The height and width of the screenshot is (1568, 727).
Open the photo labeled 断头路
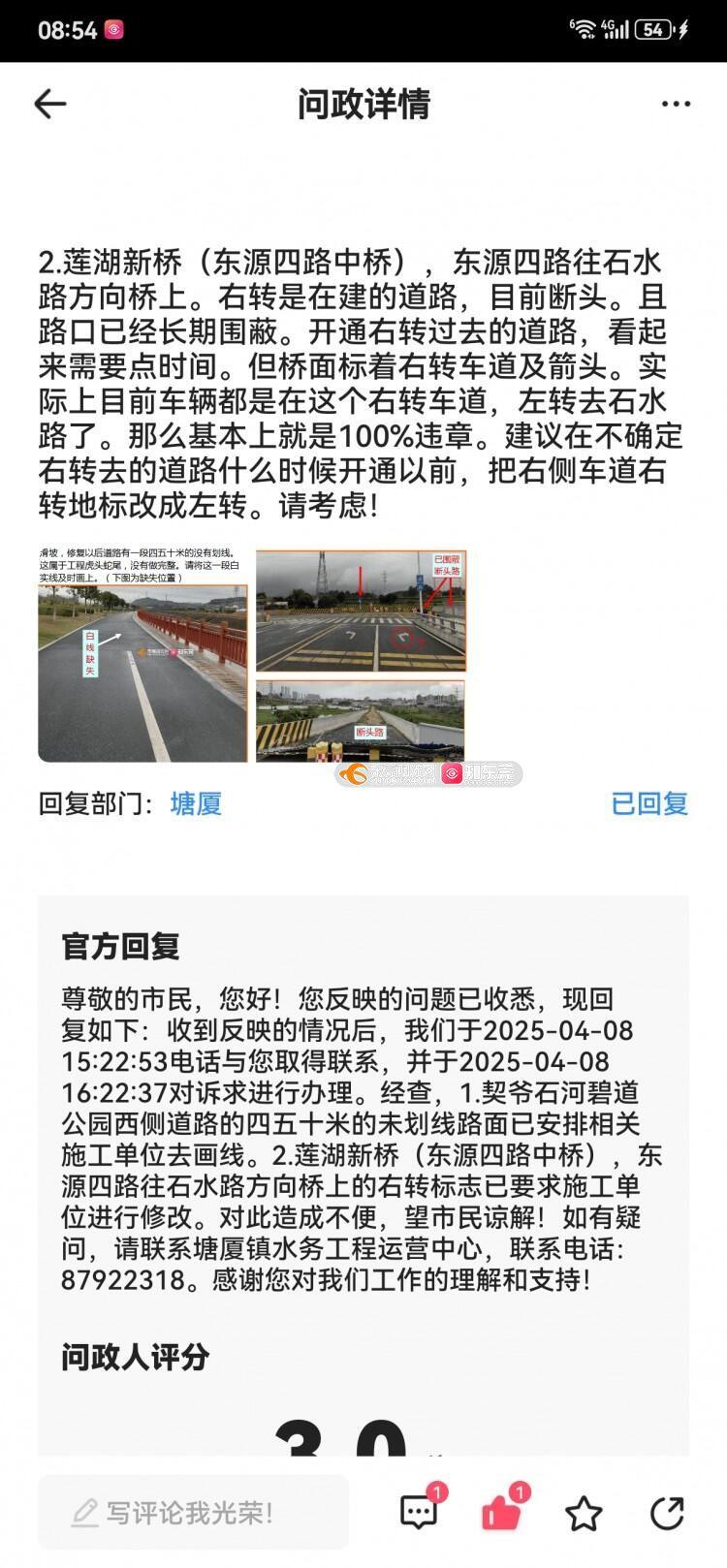(x=361, y=721)
